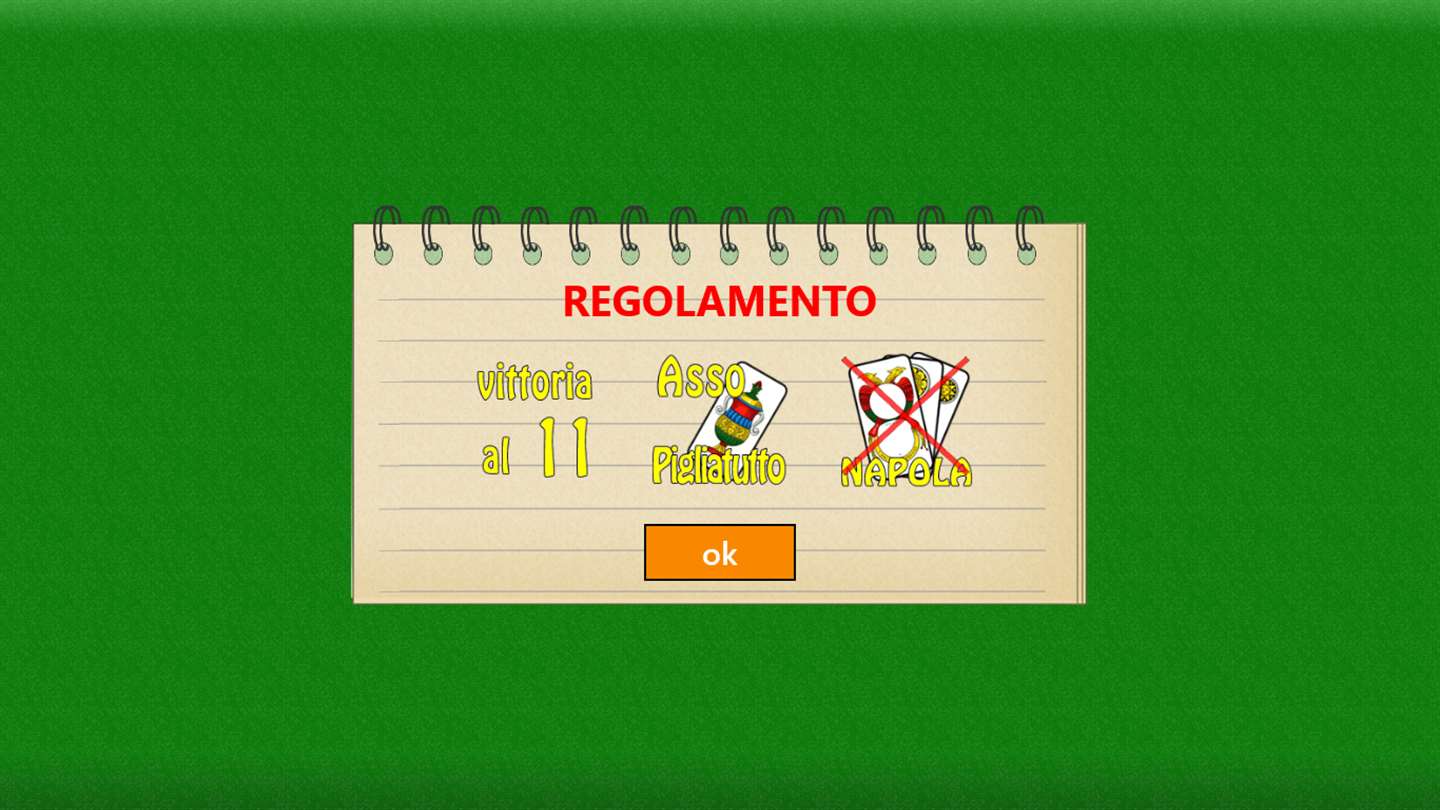The image size is (1440, 810).
Task: Confirm the rules with the ok button
Action: (x=719, y=552)
